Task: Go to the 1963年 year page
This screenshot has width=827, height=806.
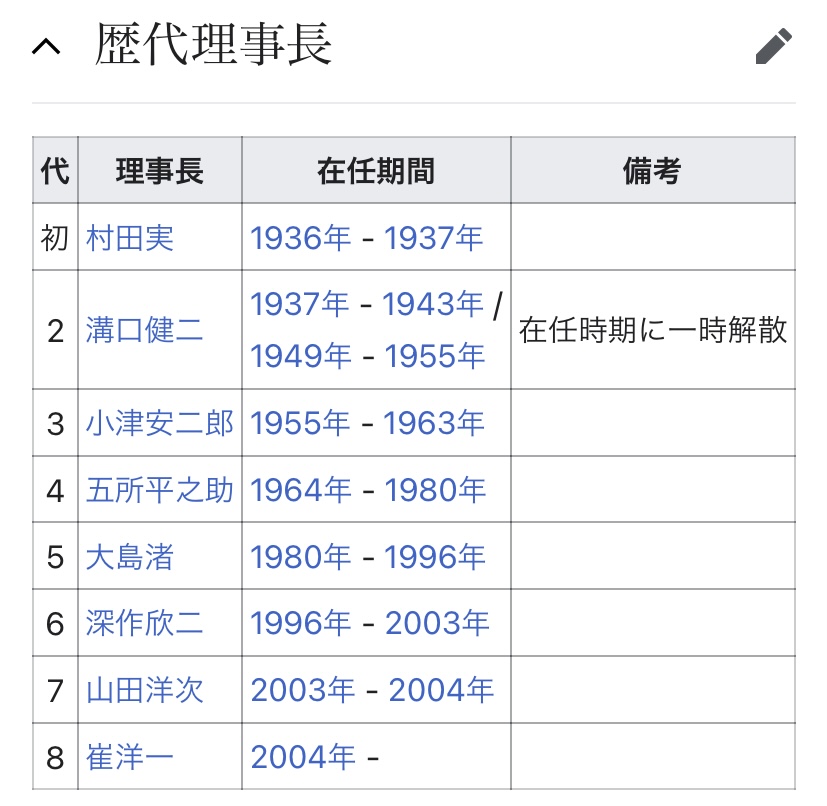Action: click(x=434, y=424)
